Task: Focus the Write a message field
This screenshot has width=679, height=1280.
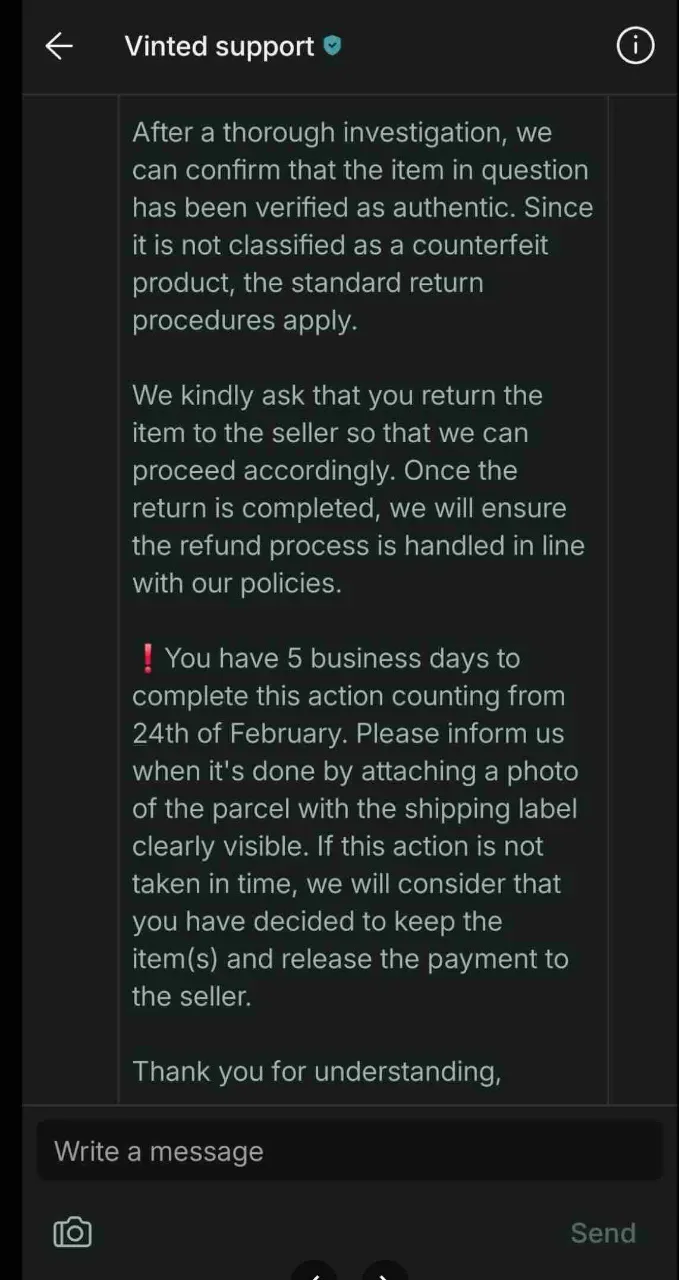Action: pos(350,1151)
